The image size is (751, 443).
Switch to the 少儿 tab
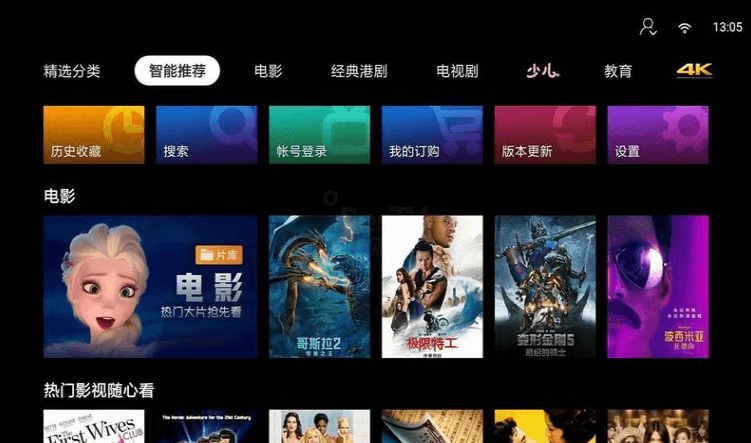[x=543, y=71]
